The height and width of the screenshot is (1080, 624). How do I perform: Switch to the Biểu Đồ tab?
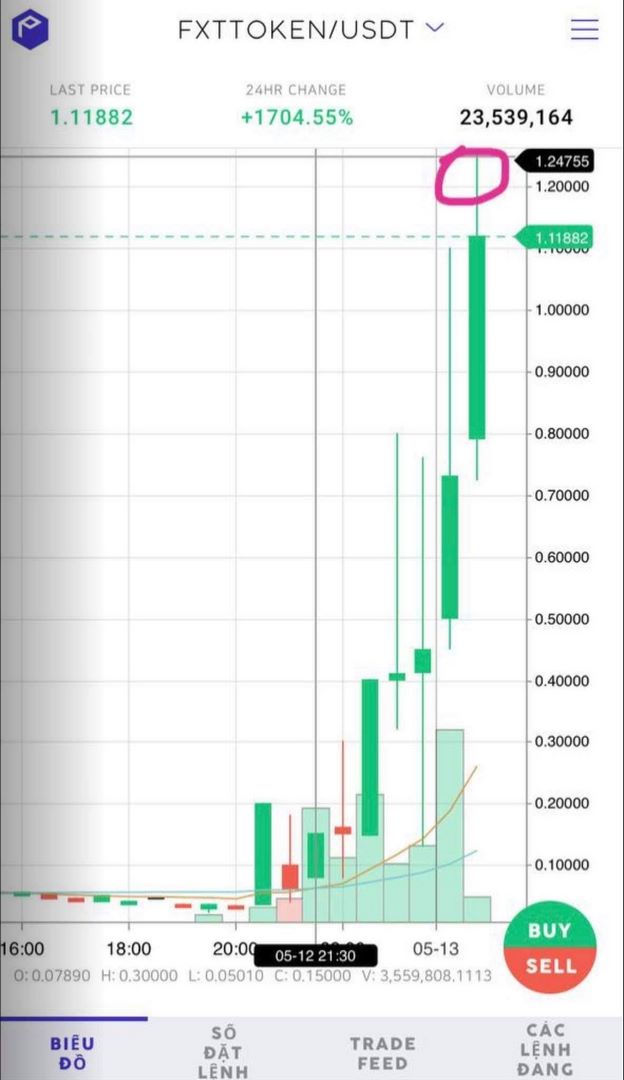[x=73, y=1052]
